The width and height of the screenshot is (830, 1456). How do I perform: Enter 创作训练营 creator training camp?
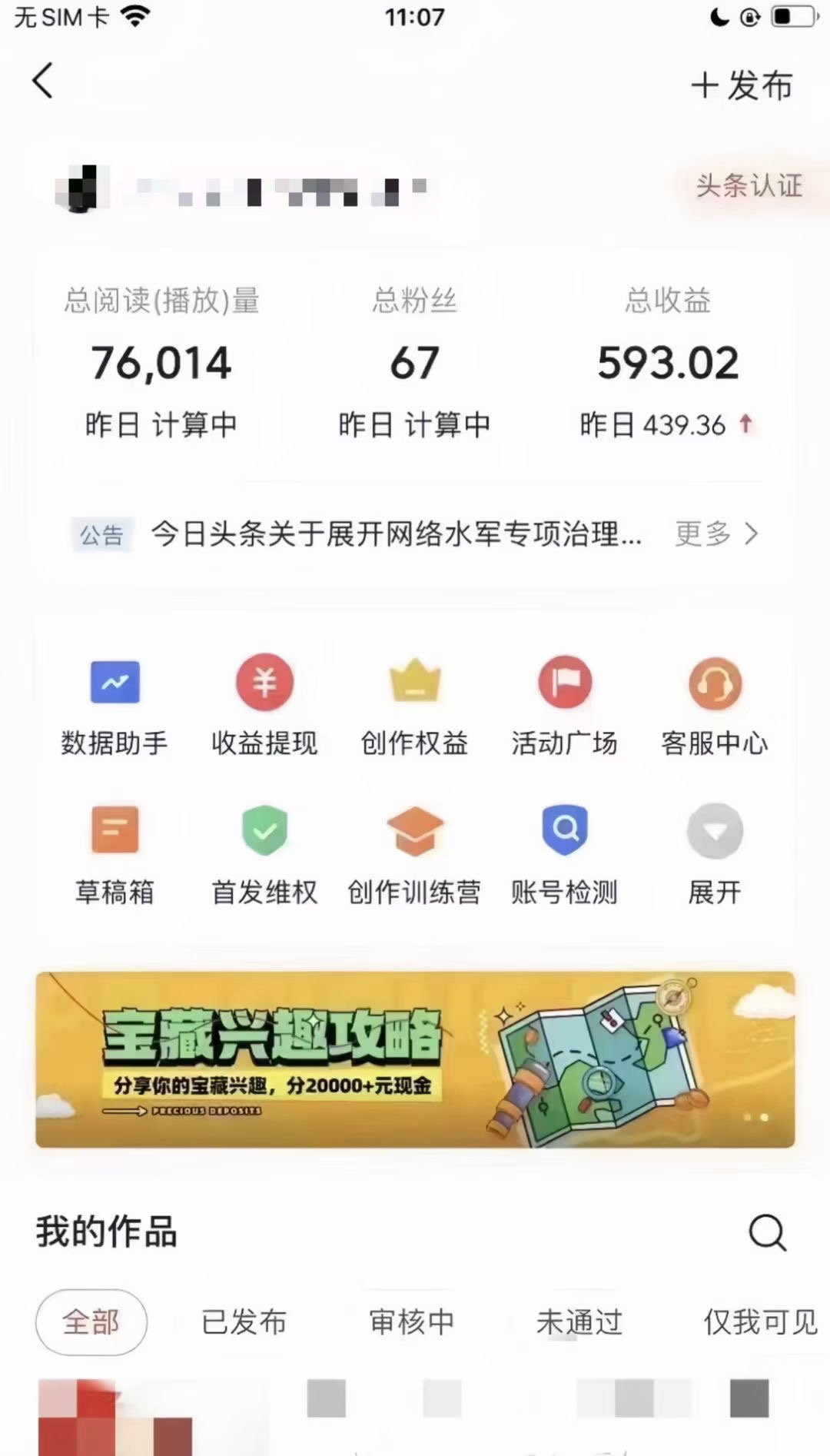(x=414, y=853)
